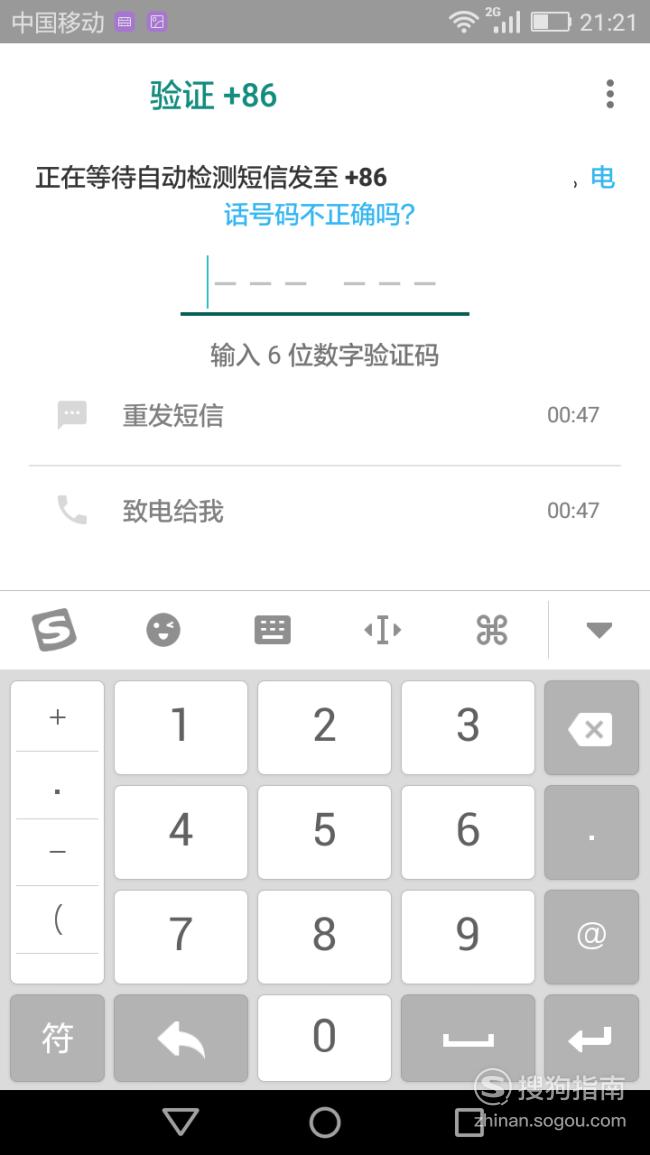Go back using the navigation bar triangle

coord(181,1122)
